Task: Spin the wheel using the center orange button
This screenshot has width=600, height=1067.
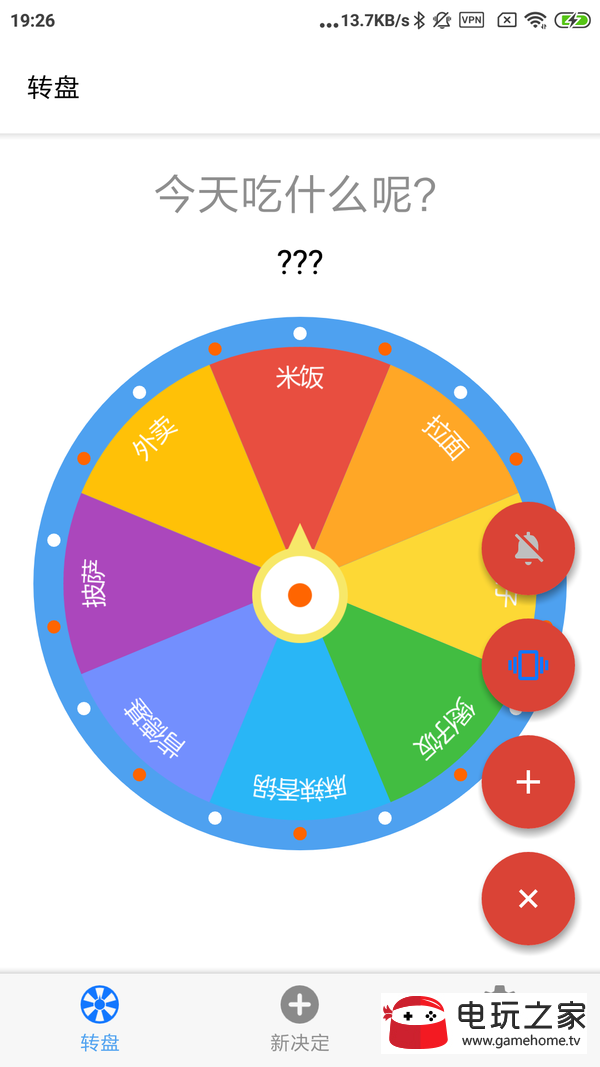Action: coord(300,595)
